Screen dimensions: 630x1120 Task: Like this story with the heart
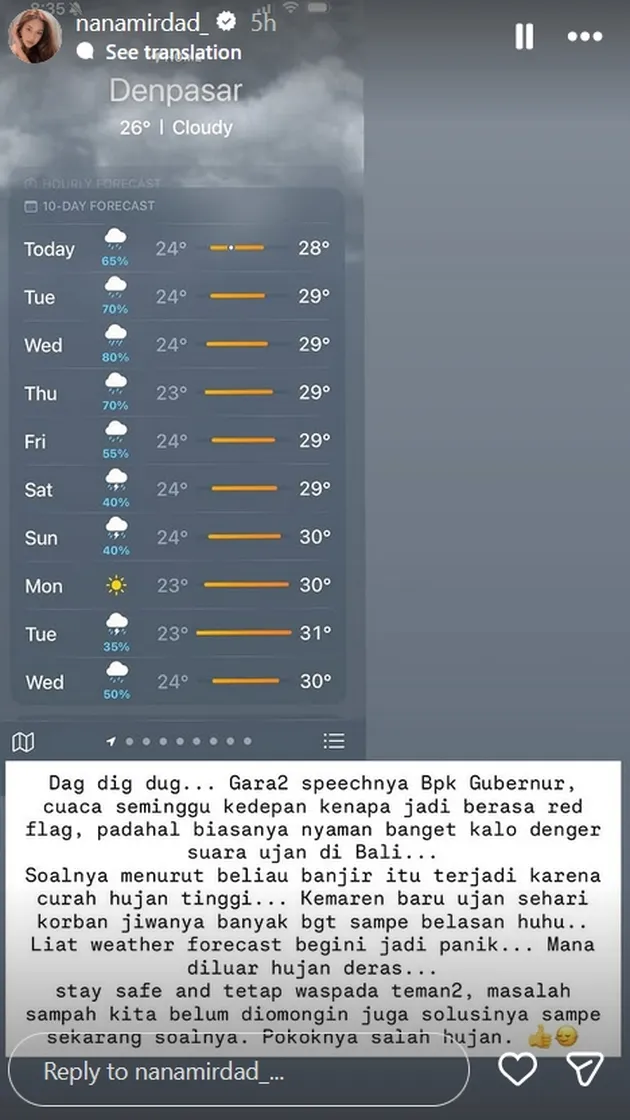pyautogui.click(x=517, y=1069)
